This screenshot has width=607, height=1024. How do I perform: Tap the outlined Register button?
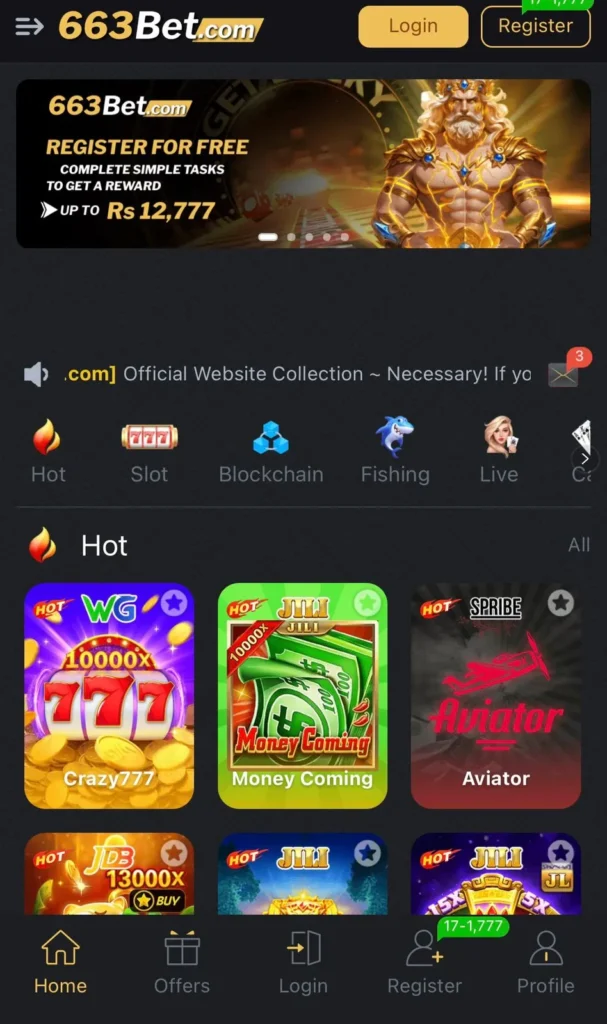pos(535,26)
